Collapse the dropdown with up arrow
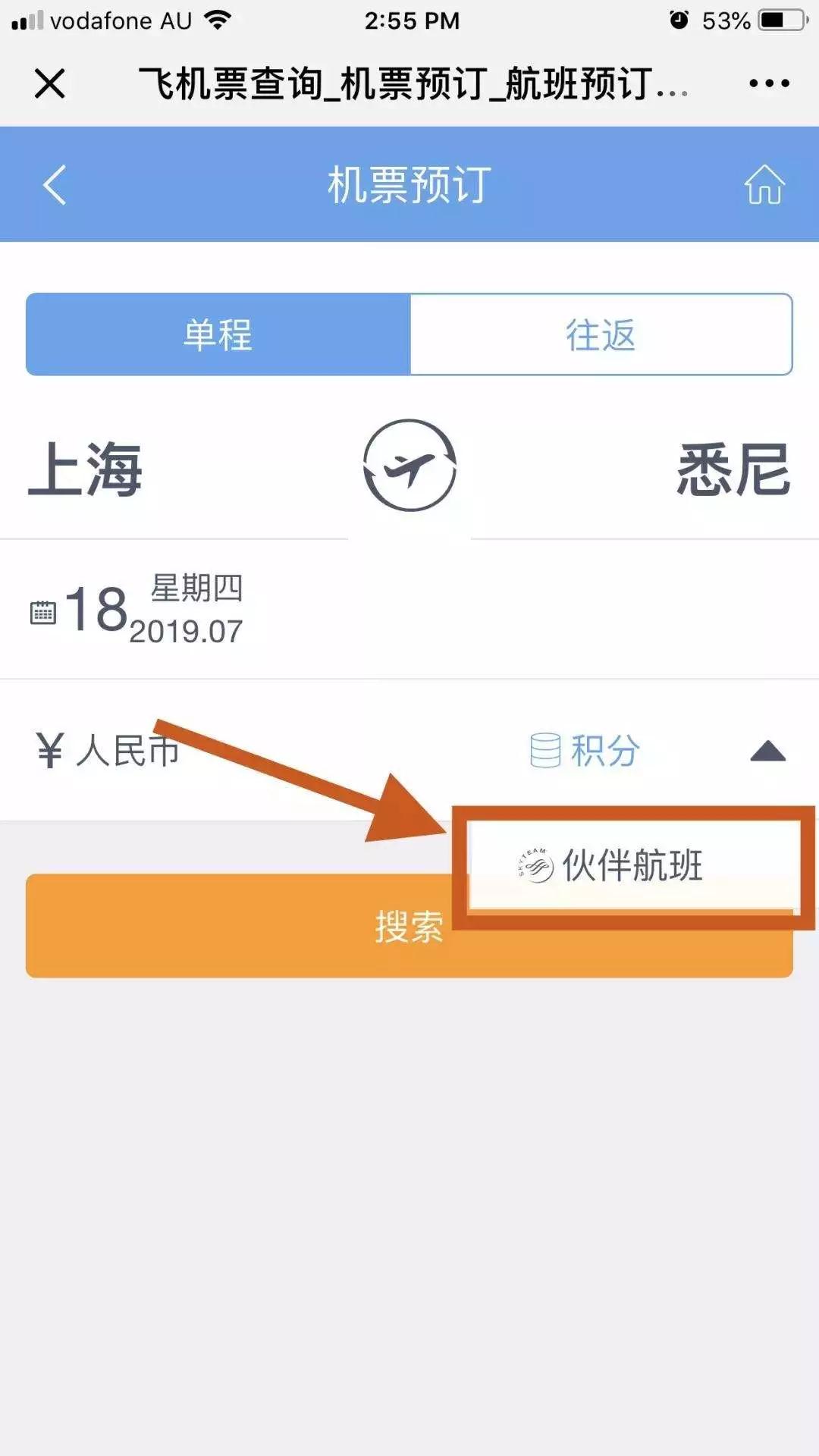Viewport: 819px width, 1456px height. click(768, 751)
